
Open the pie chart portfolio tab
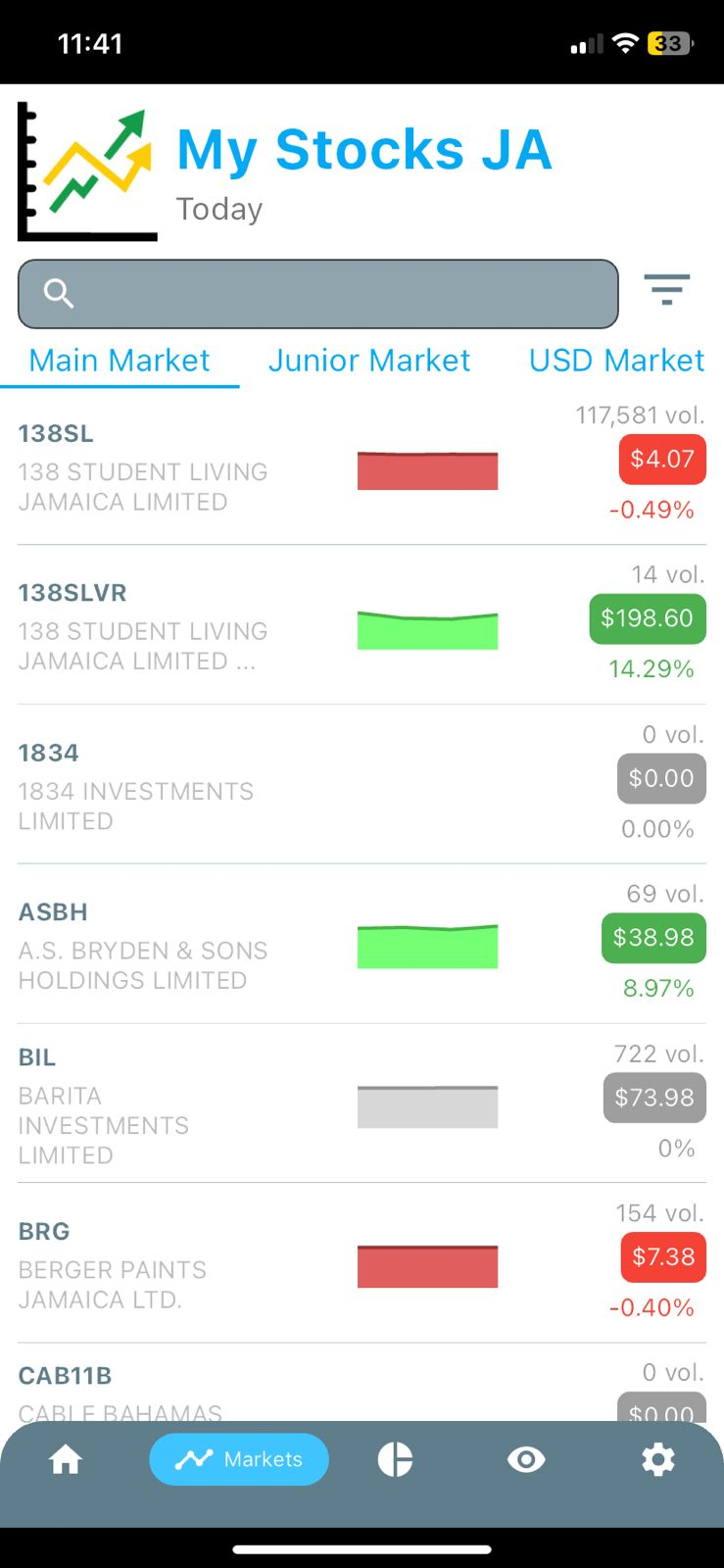pyautogui.click(x=395, y=1460)
